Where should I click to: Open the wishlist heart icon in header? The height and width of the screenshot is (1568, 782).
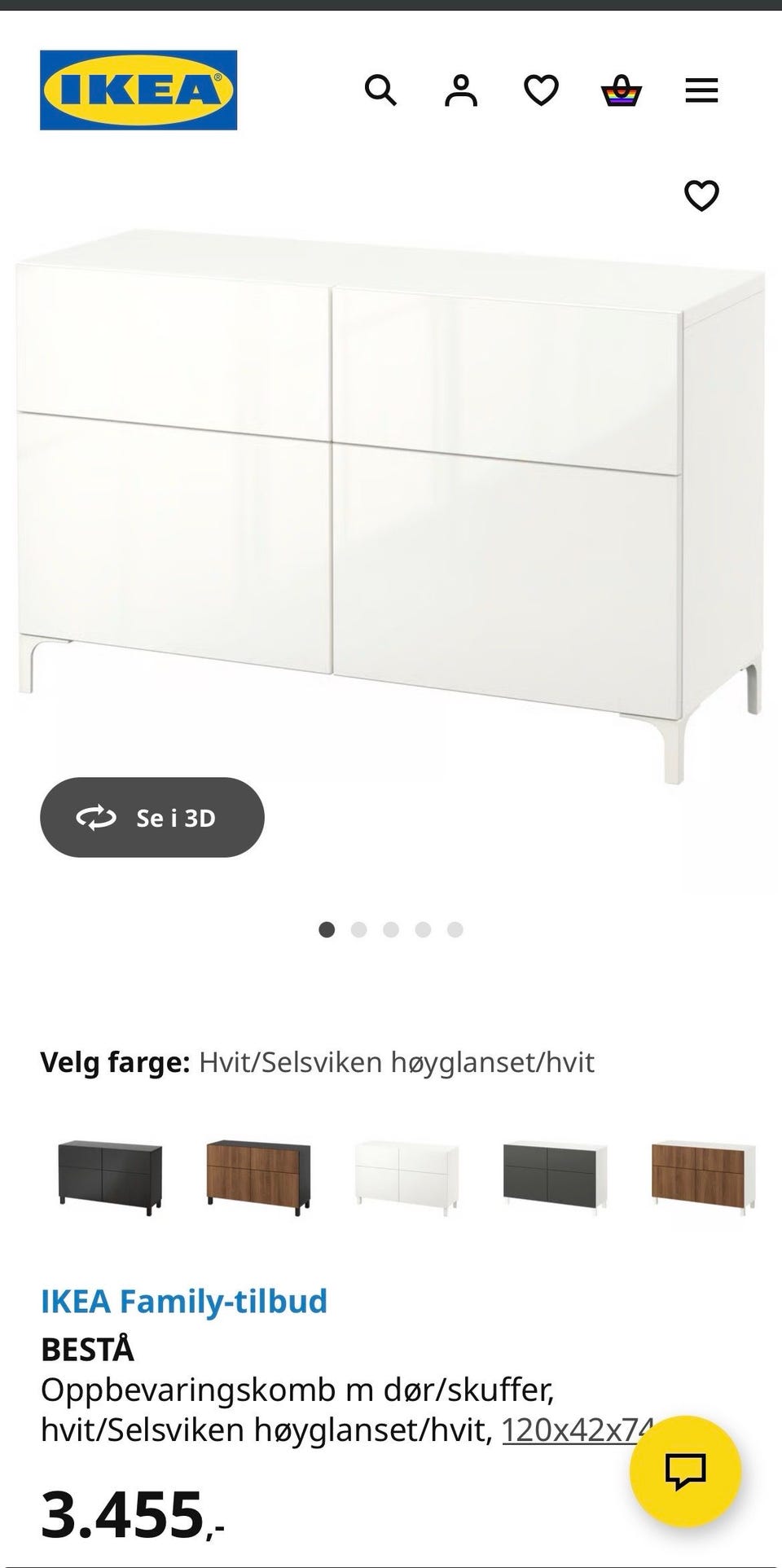tap(541, 90)
